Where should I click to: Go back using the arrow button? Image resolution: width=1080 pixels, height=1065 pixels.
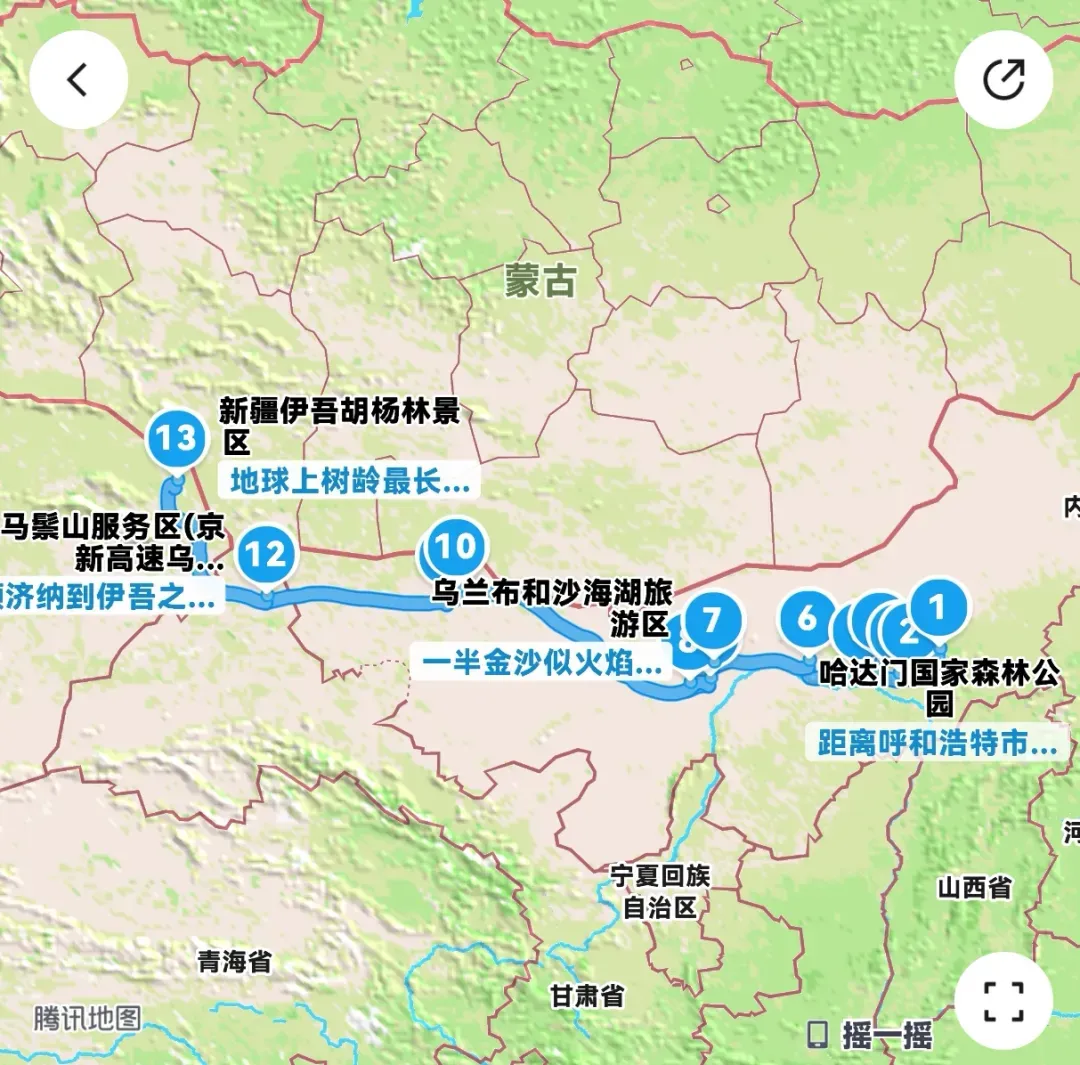(78, 79)
